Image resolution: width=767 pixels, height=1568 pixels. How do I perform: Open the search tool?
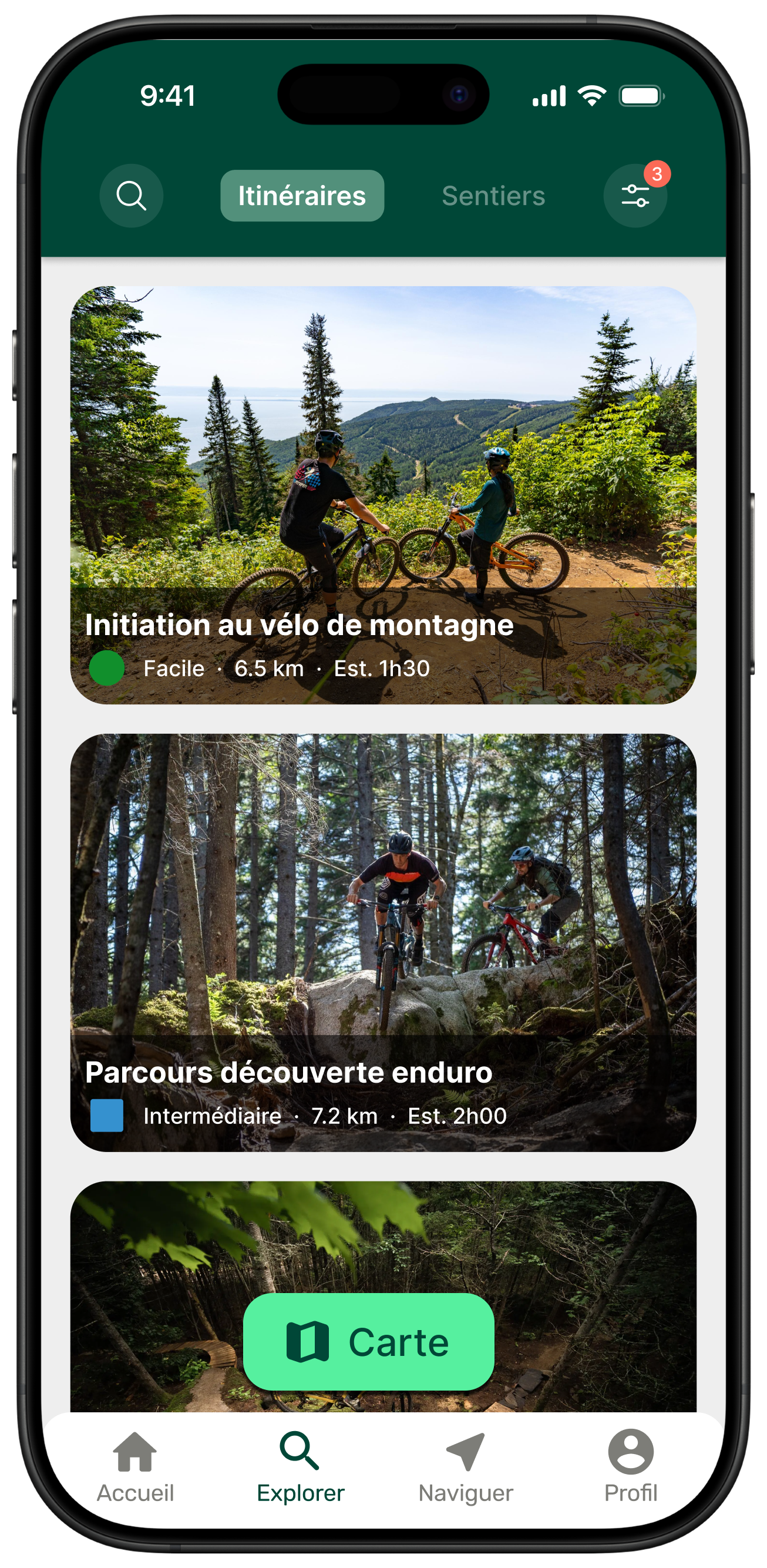[x=131, y=195]
